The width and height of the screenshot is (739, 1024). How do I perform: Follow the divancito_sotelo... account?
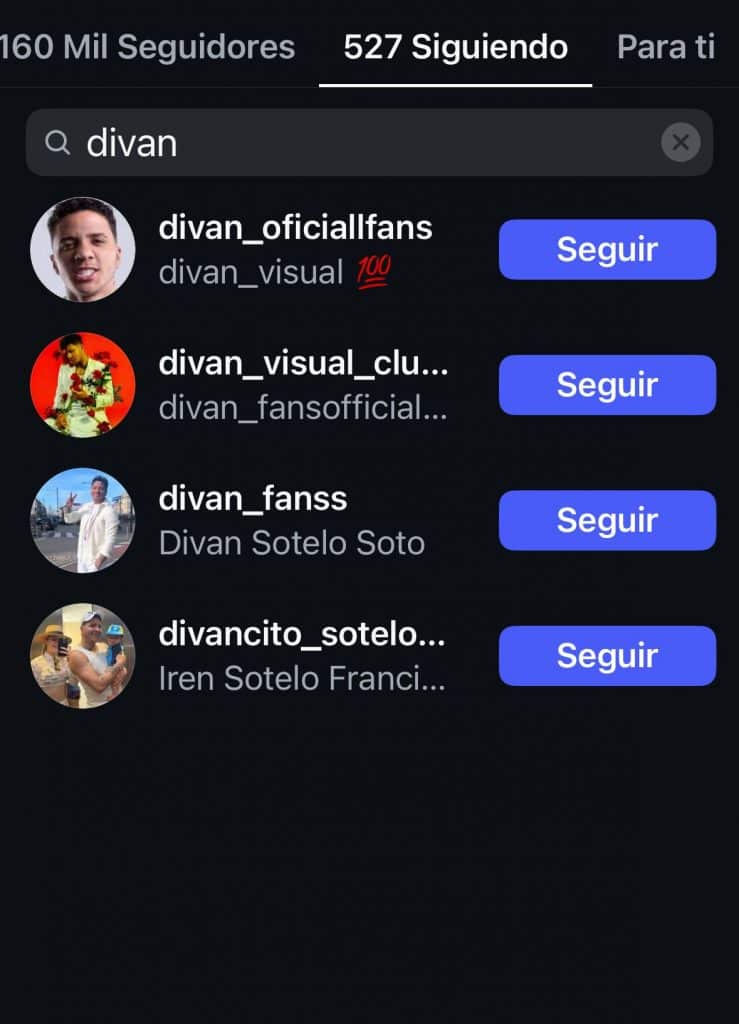[x=607, y=656]
